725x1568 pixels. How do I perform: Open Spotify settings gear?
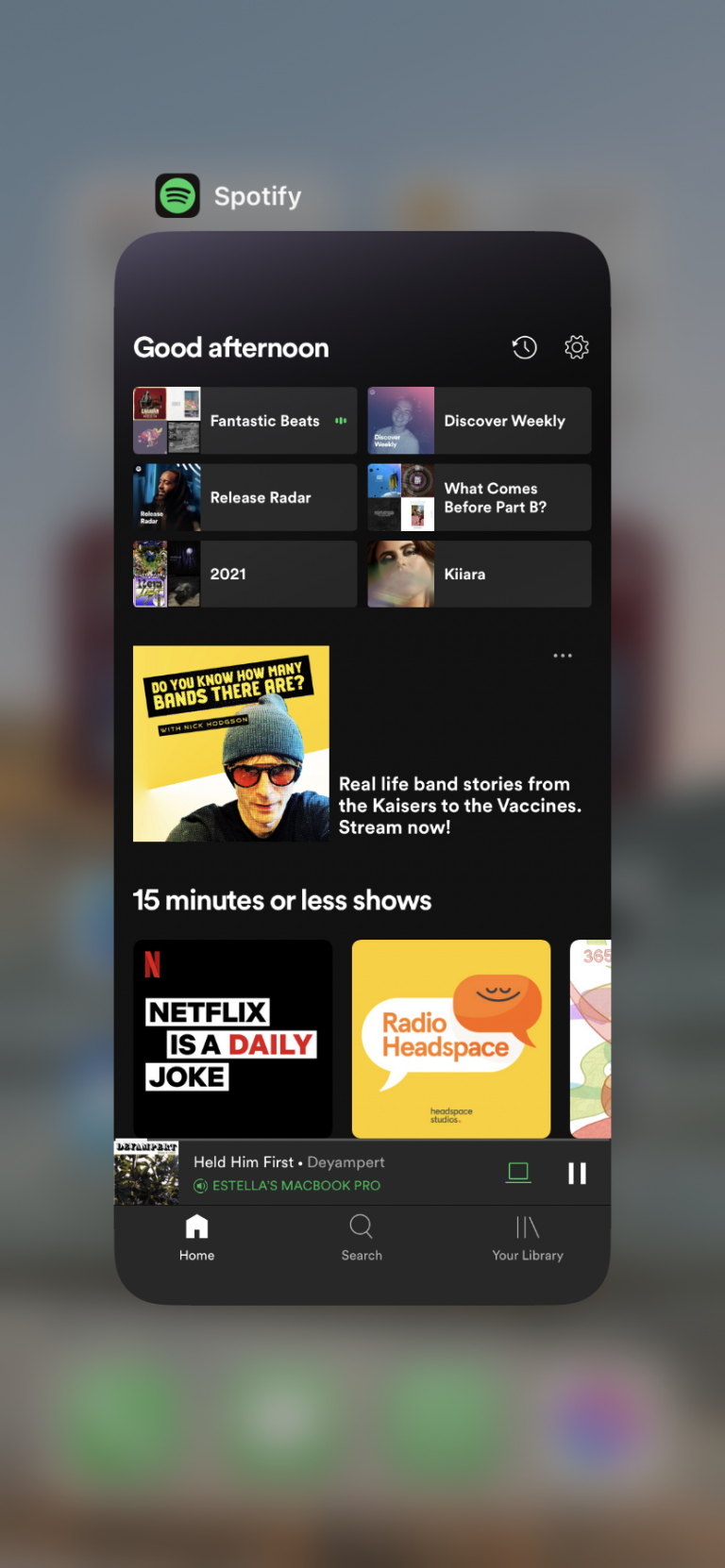(x=577, y=347)
